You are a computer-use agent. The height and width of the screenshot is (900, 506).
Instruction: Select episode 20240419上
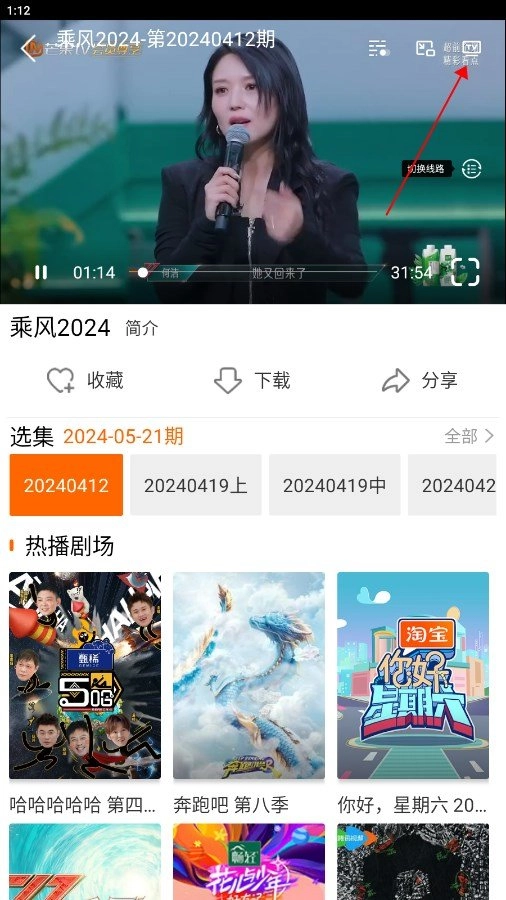click(196, 485)
